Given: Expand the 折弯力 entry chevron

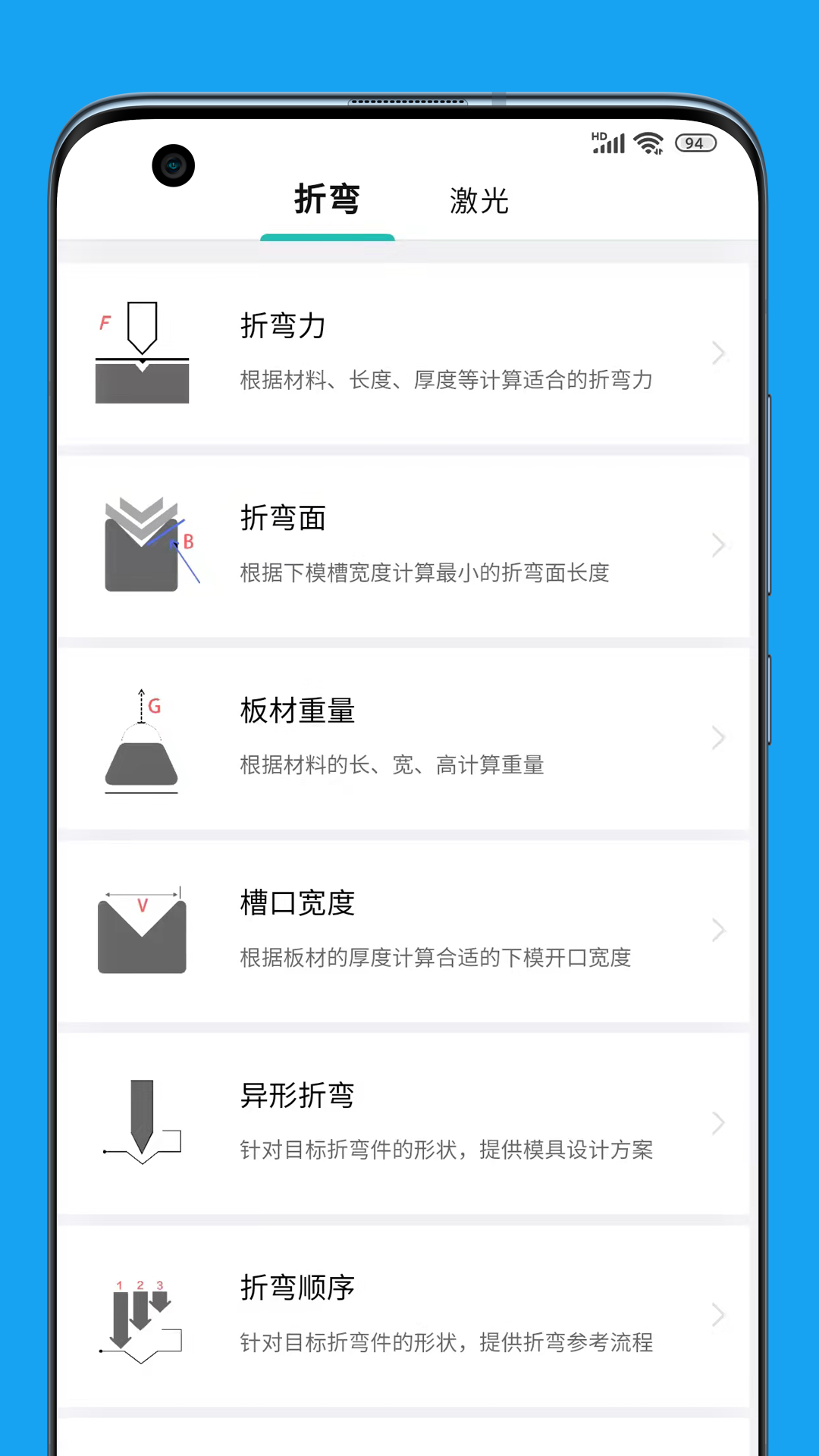Looking at the screenshot, I should point(718,352).
